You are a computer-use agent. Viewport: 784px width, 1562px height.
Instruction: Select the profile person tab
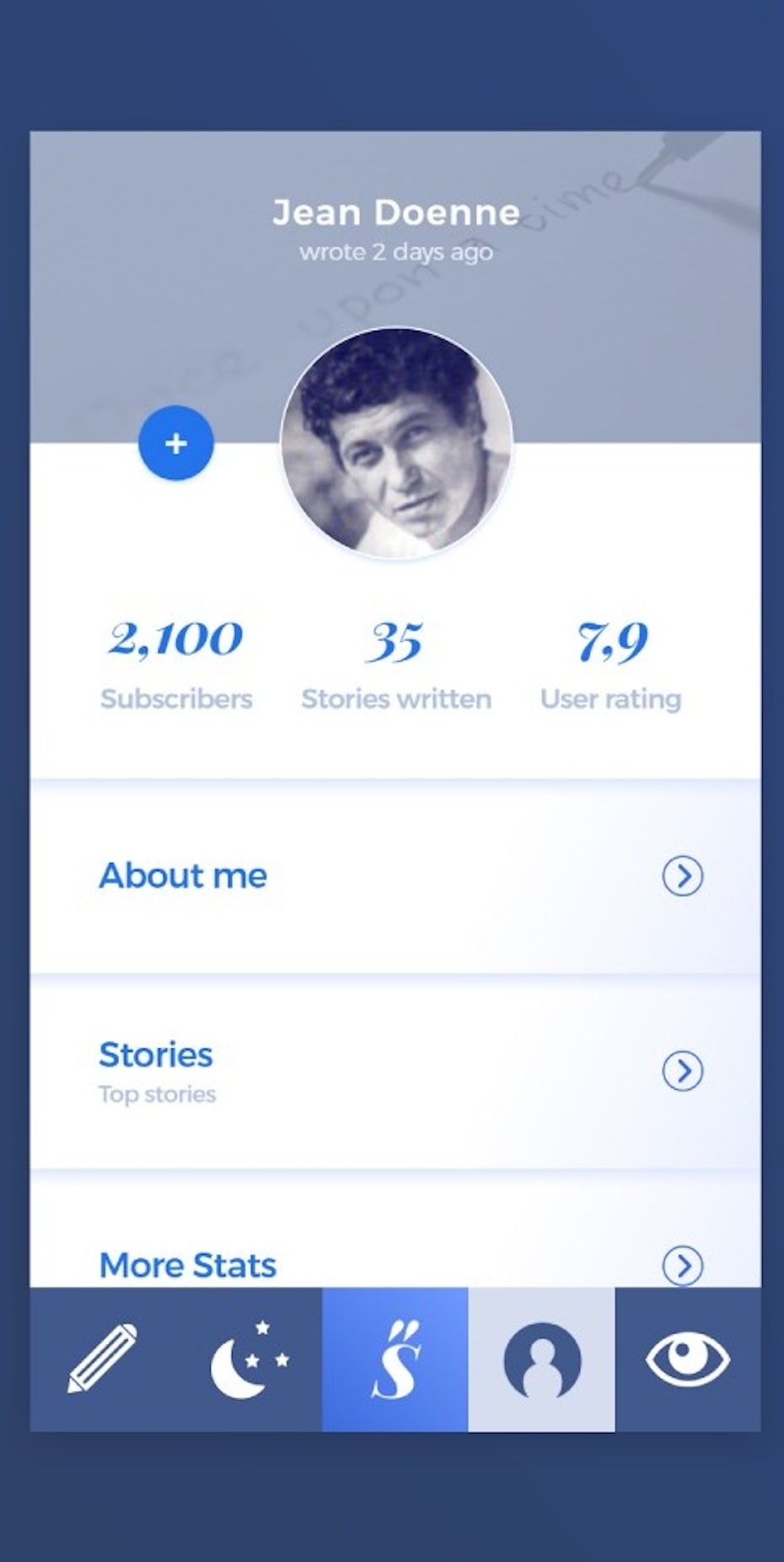point(542,1359)
